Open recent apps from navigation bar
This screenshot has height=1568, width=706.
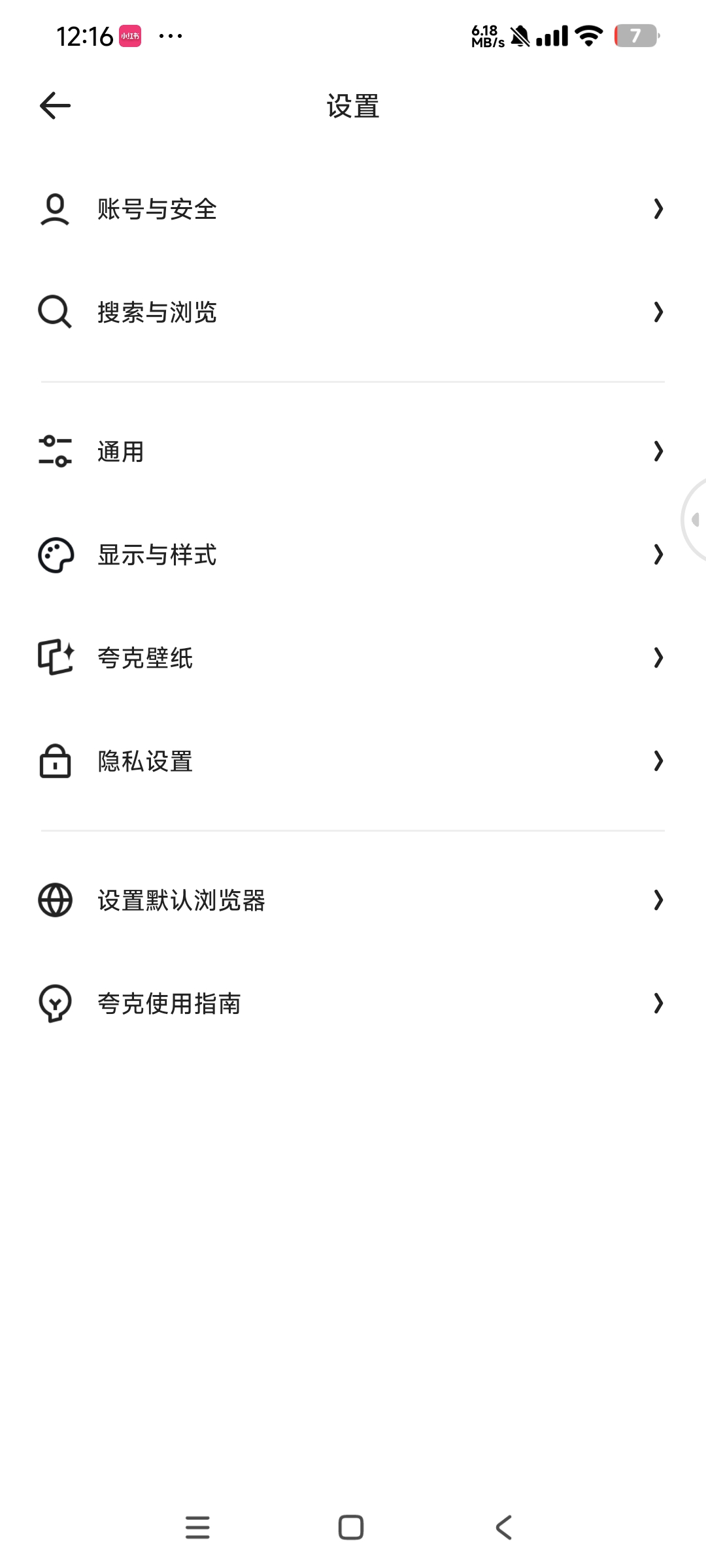click(197, 1527)
